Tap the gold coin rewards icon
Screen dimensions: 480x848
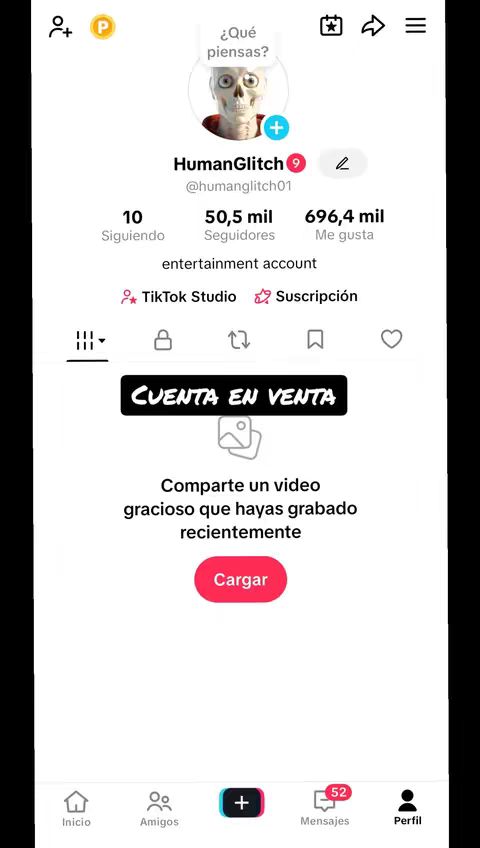(103, 26)
